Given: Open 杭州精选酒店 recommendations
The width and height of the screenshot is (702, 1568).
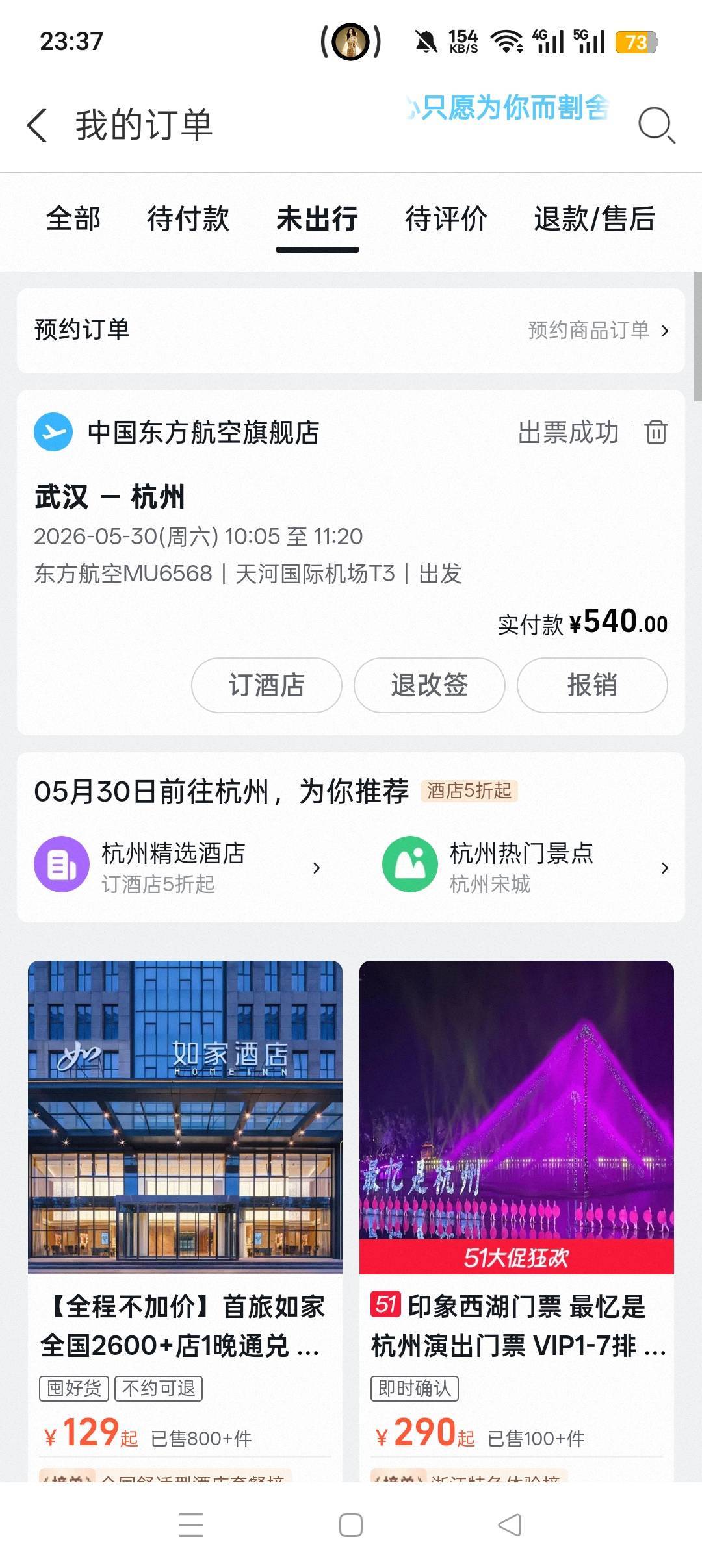Looking at the screenshot, I should tap(177, 867).
